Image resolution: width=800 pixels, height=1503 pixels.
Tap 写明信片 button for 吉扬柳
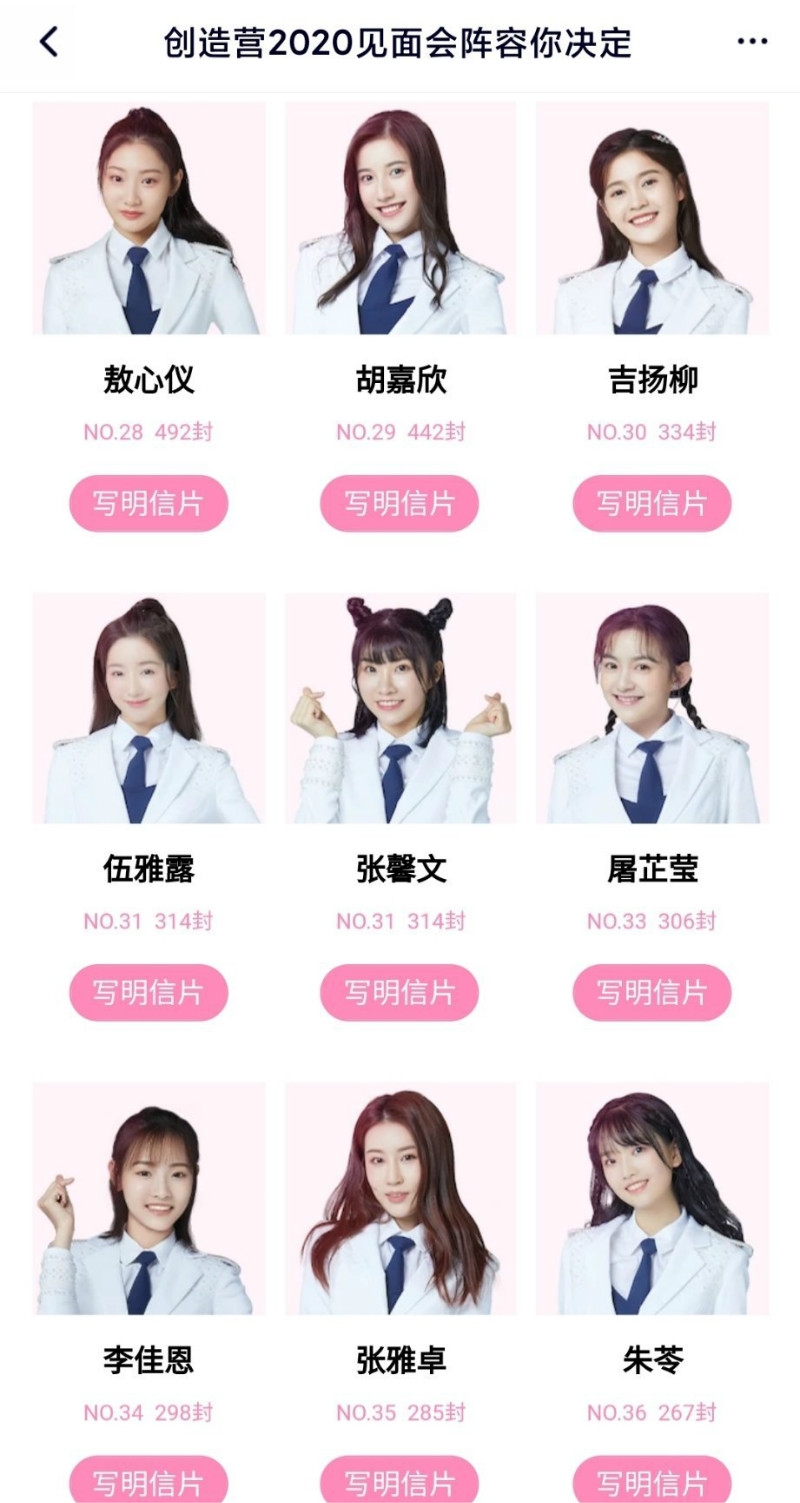651,503
